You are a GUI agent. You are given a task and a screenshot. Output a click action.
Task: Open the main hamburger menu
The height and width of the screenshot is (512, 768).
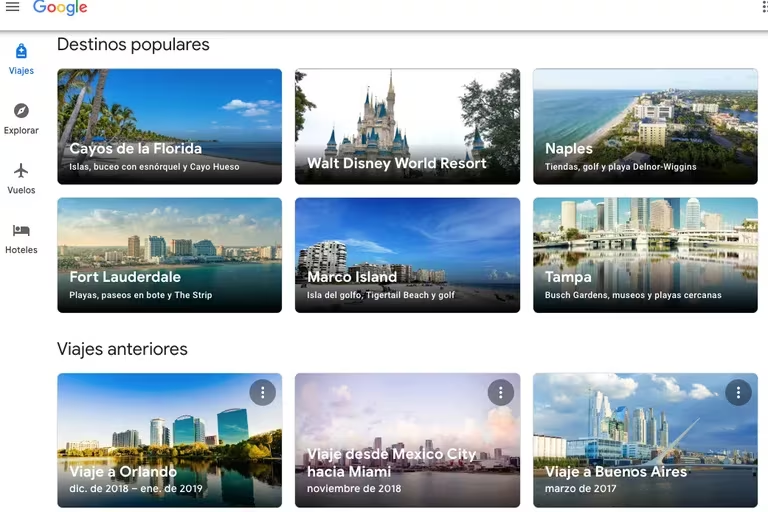click(13, 8)
